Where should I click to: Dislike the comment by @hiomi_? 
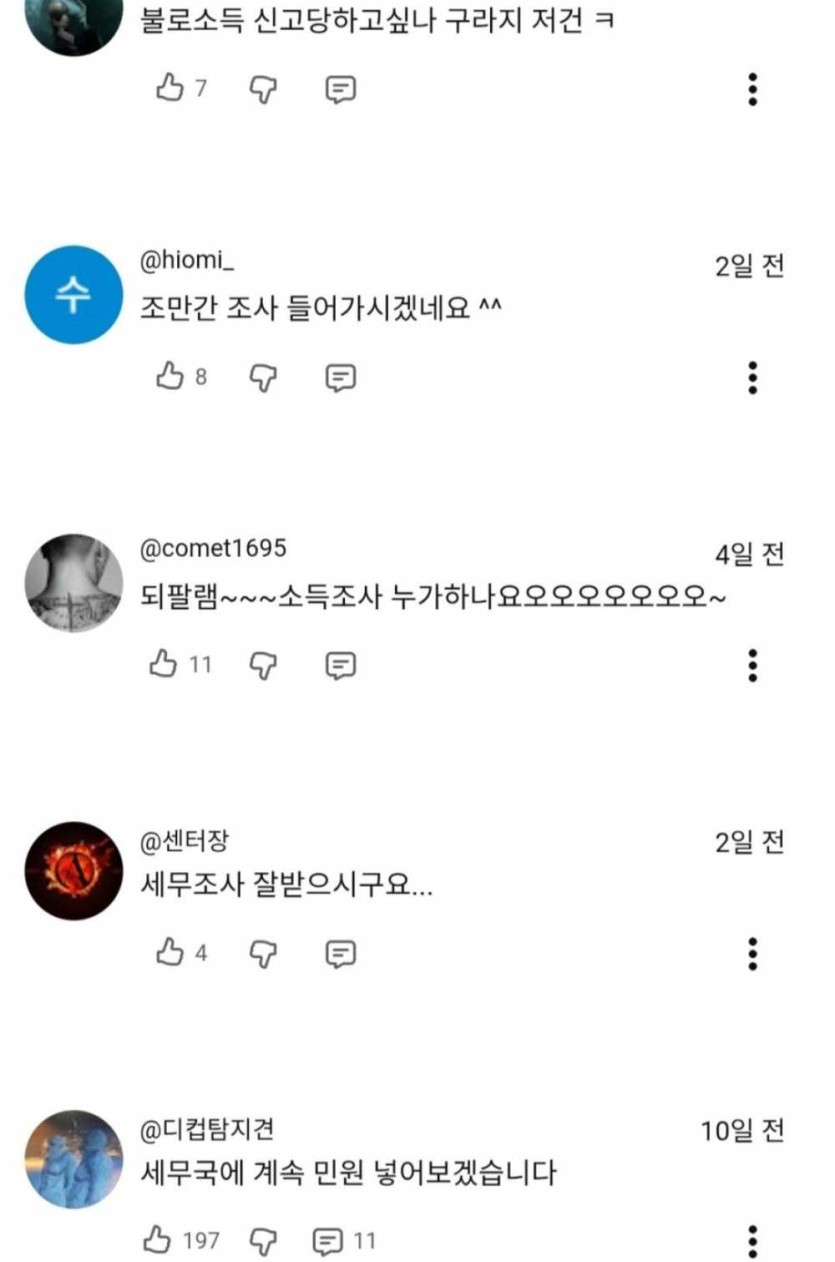coord(262,377)
